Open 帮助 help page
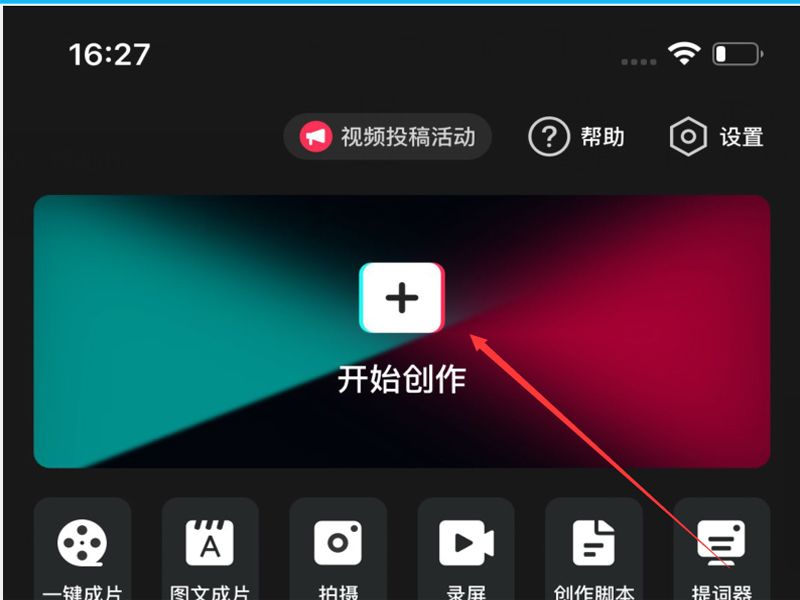Screen dimensions: 800x600 (577, 137)
